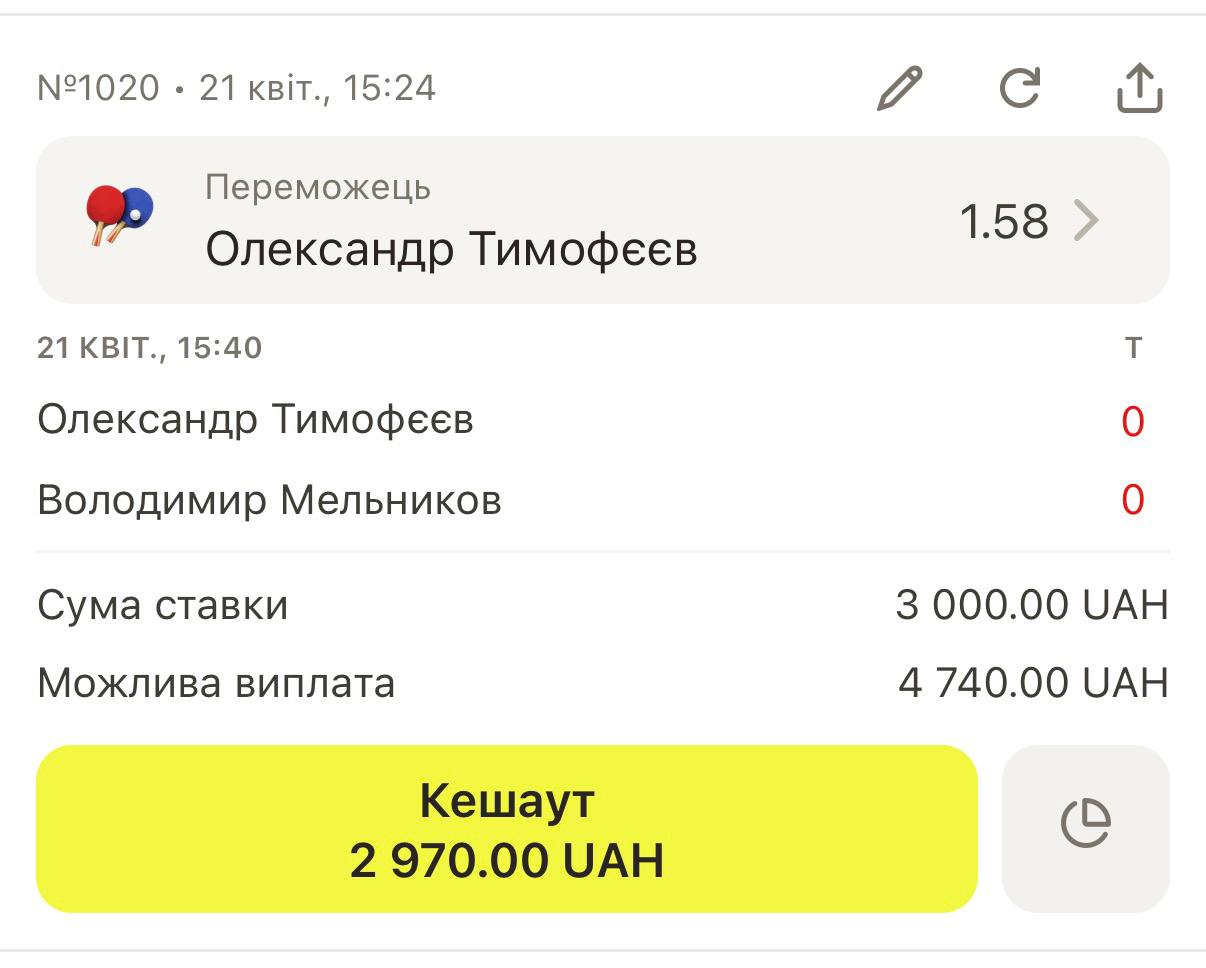Open partial cashout pie chart button
Image resolution: width=1206 pixels, height=968 pixels.
(x=1085, y=828)
